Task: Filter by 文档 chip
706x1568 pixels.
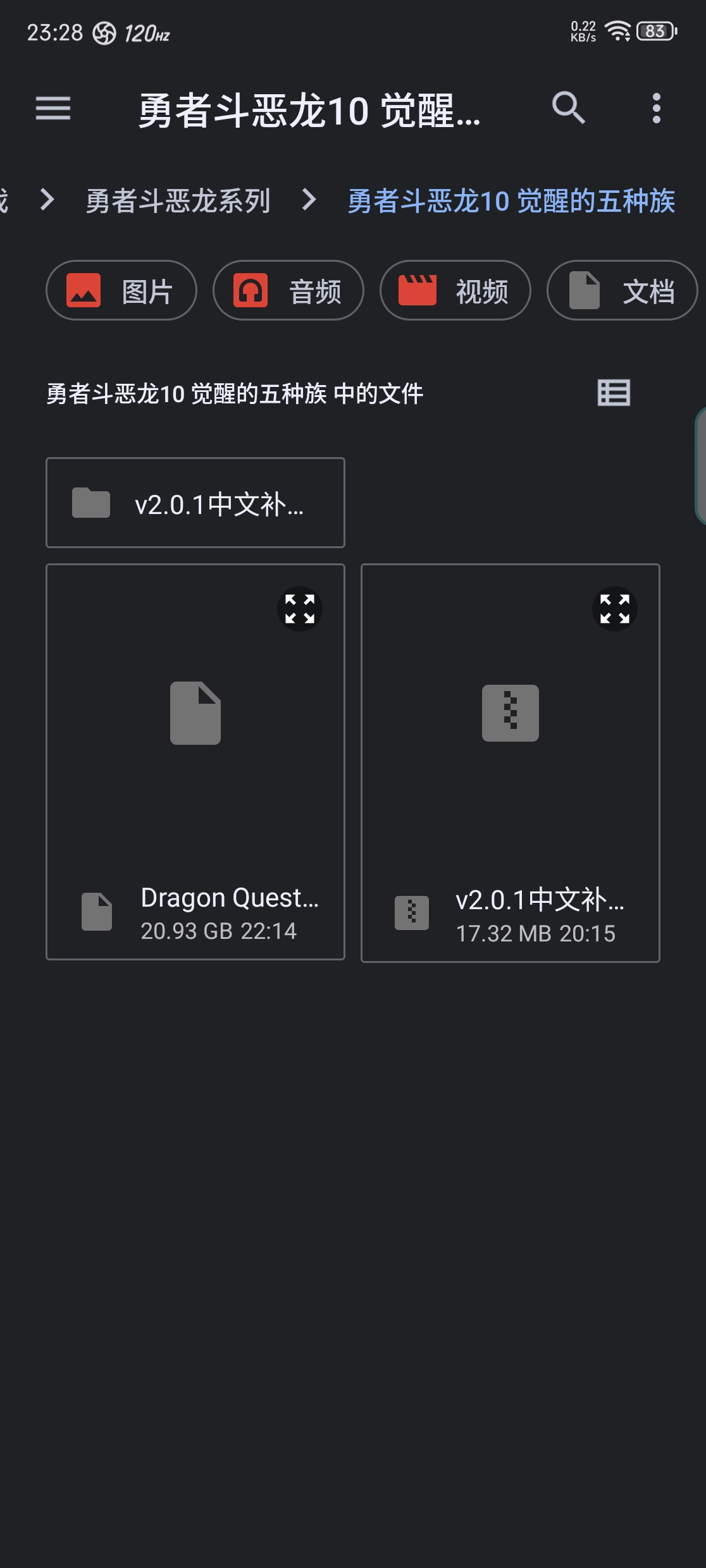Action: coord(622,290)
